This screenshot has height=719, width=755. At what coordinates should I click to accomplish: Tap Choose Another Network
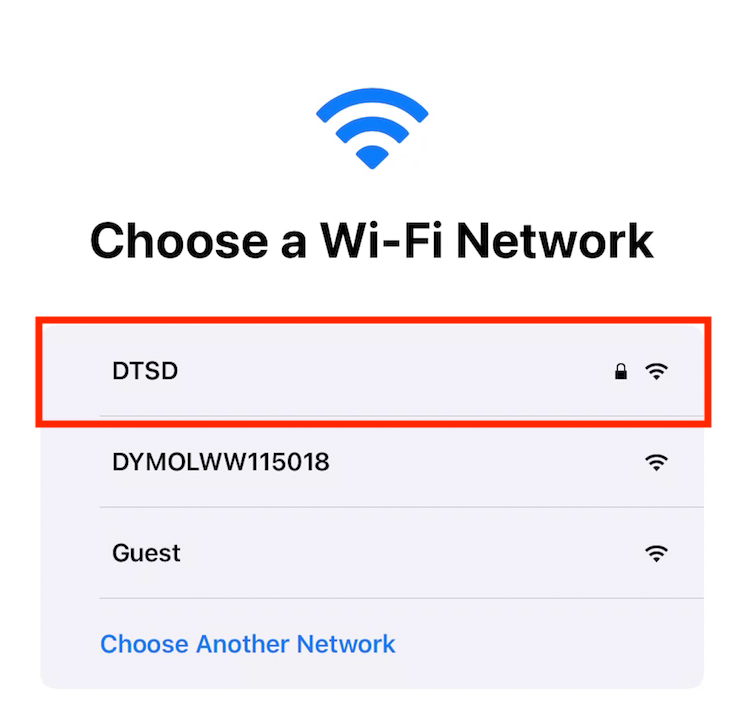tap(248, 643)
